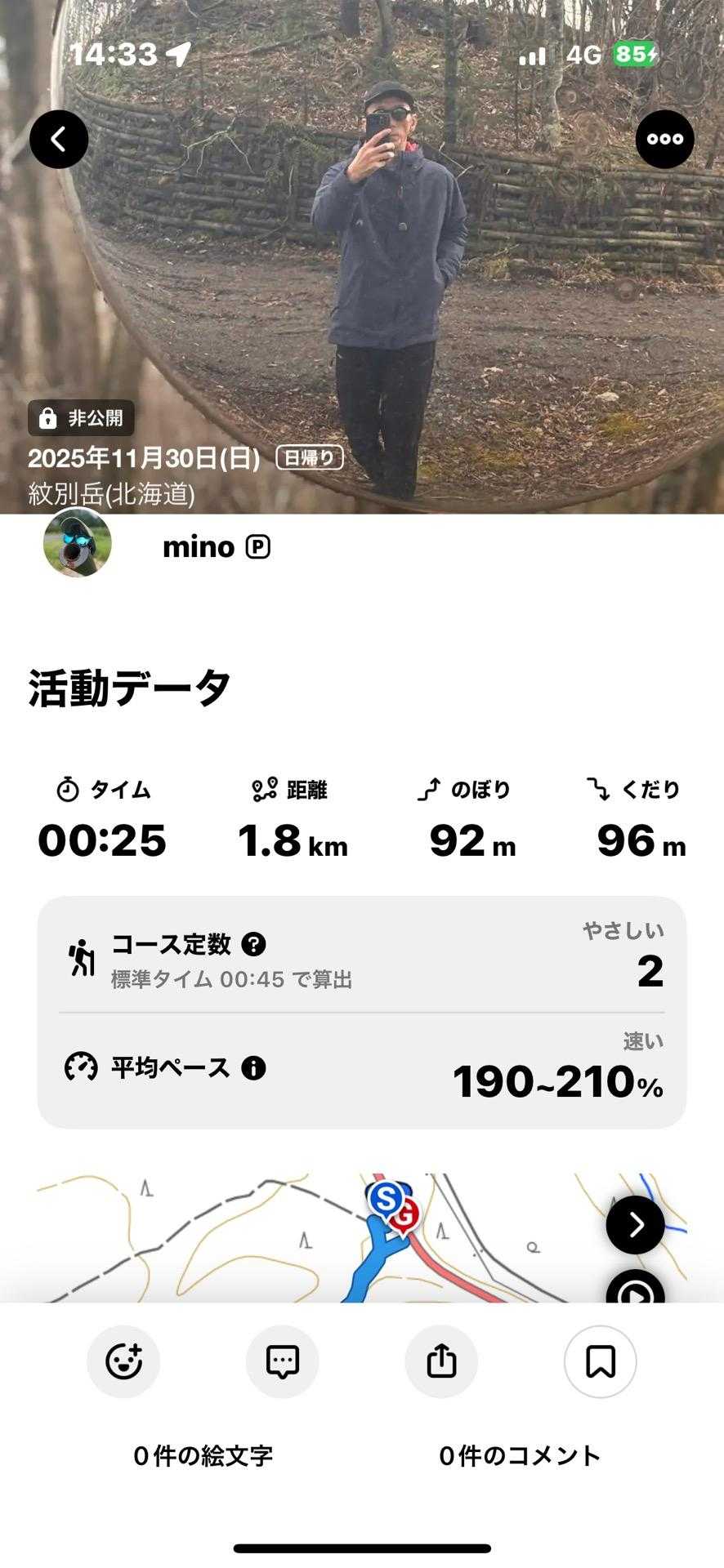Open the three-dot overflow menu

coord(664,140)
